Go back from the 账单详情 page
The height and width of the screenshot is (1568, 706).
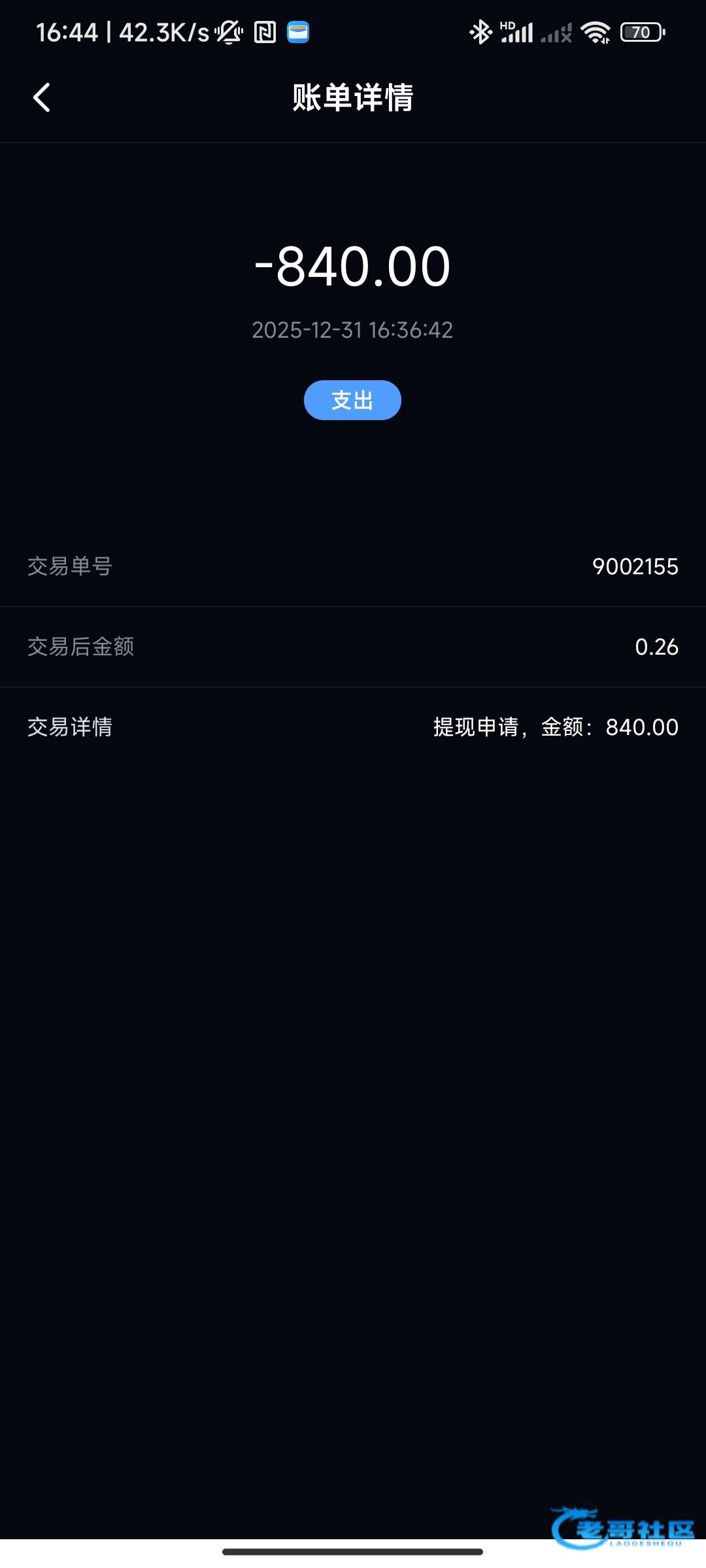42,98
